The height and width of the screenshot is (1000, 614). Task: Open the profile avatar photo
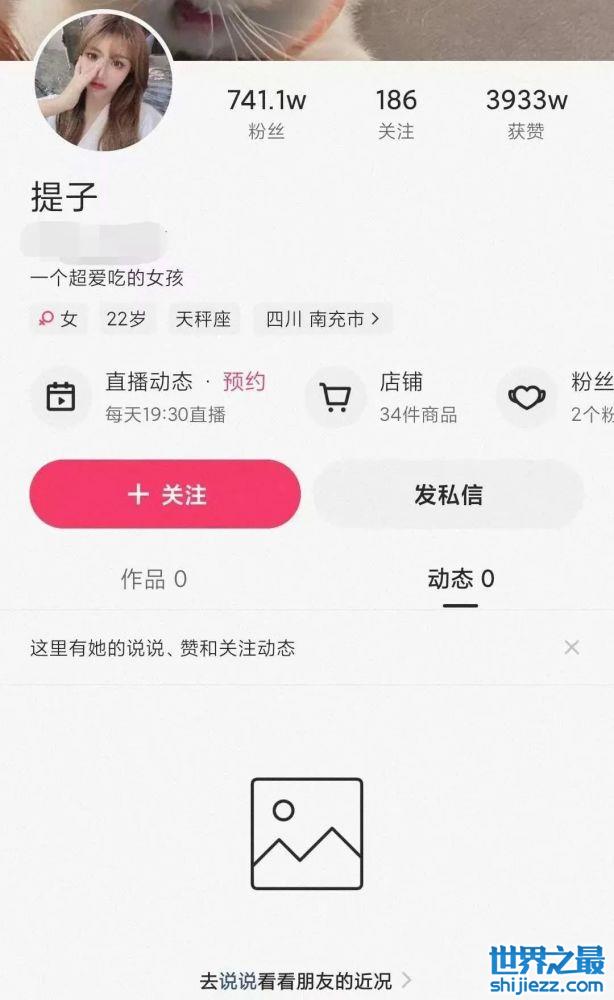[103, 83]
